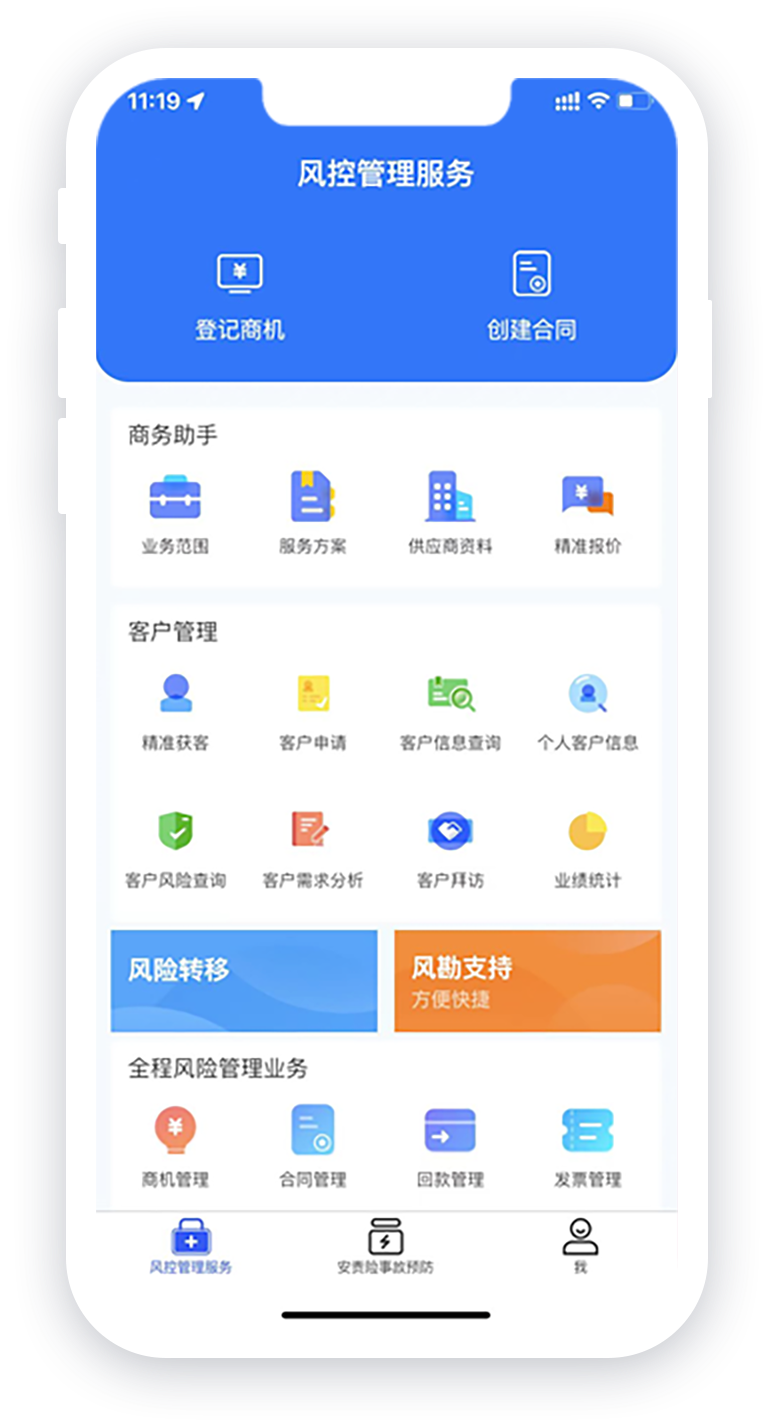Tap 客户信息查询 to look up customers
Screen dimensions: 772x1428
click(x=450, y=710)
